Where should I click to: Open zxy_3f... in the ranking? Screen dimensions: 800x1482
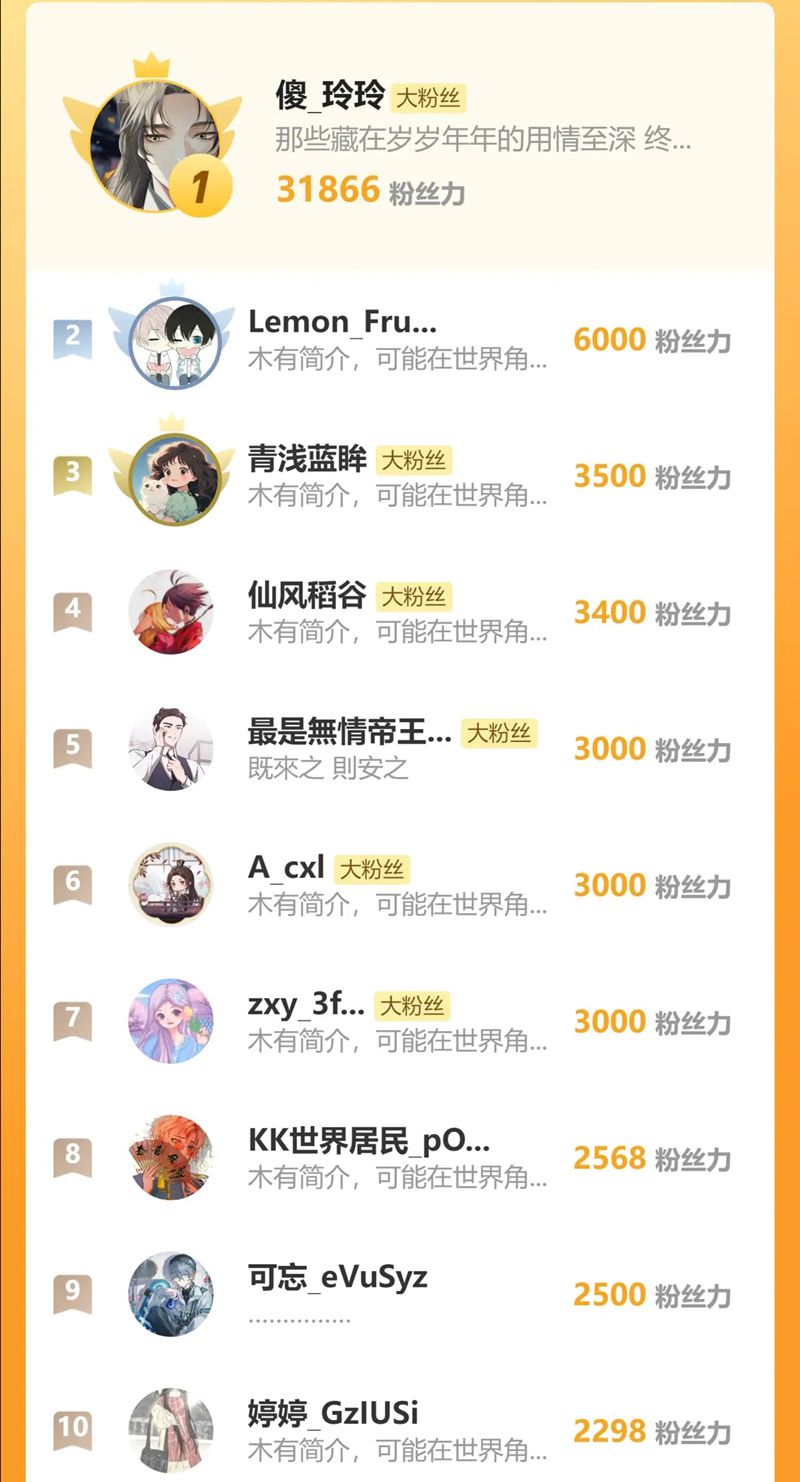[x=400, y=1021]
